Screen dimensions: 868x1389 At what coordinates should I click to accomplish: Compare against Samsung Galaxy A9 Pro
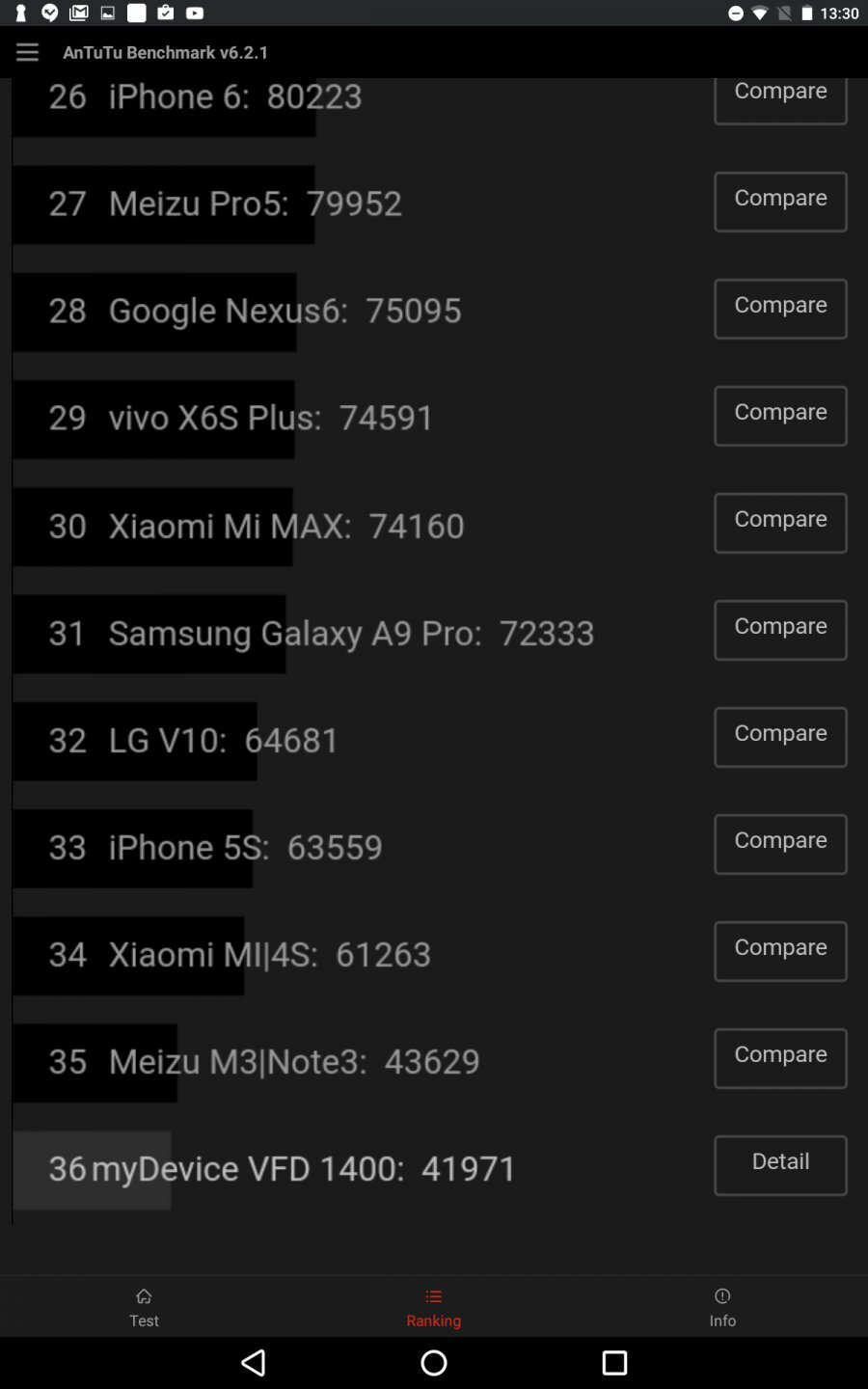[x=779, y=630]
